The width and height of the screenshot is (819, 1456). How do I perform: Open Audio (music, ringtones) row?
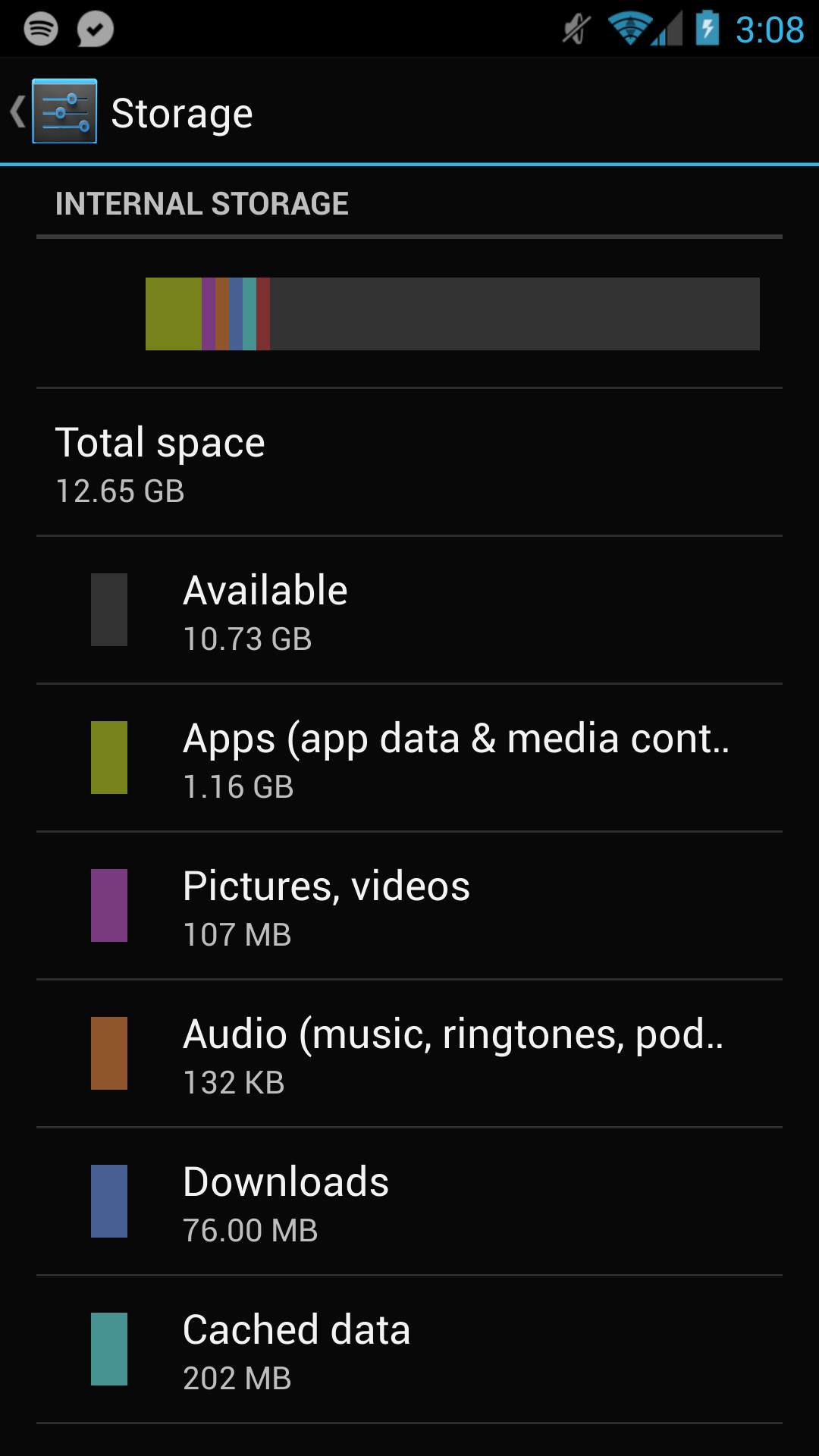click(409, 1053)
